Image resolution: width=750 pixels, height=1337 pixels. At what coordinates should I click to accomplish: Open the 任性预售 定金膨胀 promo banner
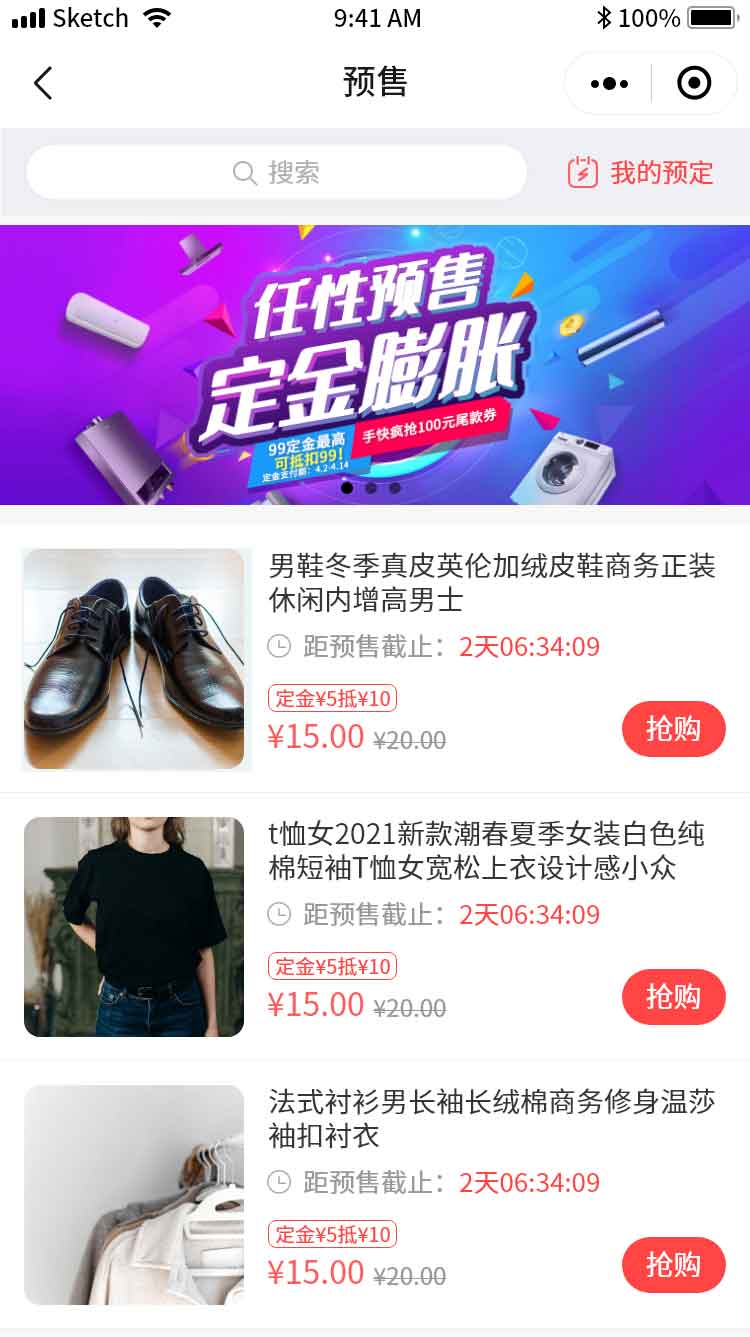pyautogui.click(x=375, y=364)
